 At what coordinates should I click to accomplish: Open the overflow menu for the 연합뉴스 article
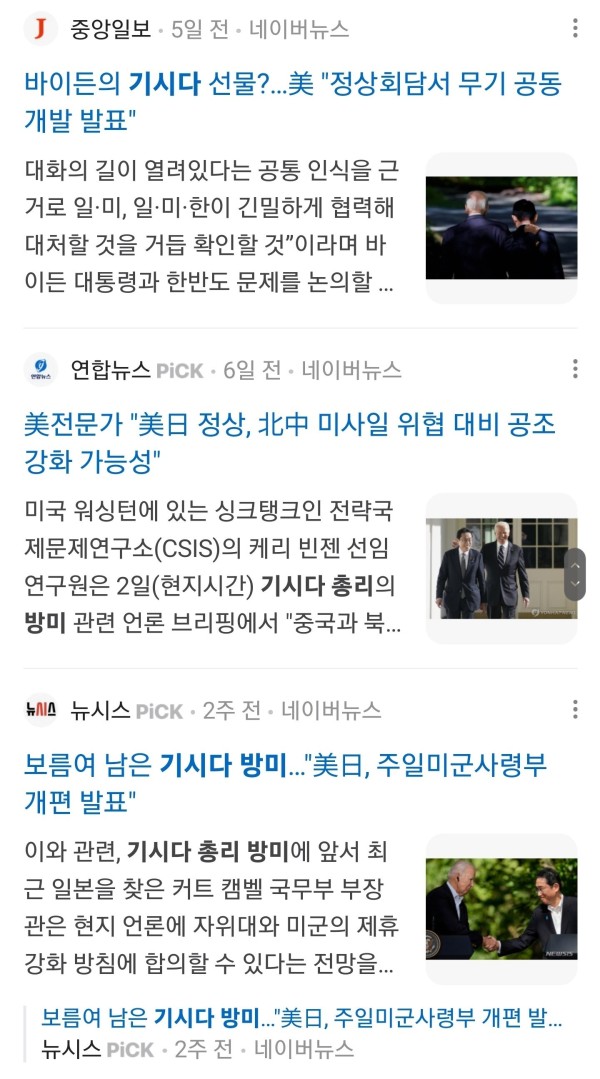coord(574,369)
